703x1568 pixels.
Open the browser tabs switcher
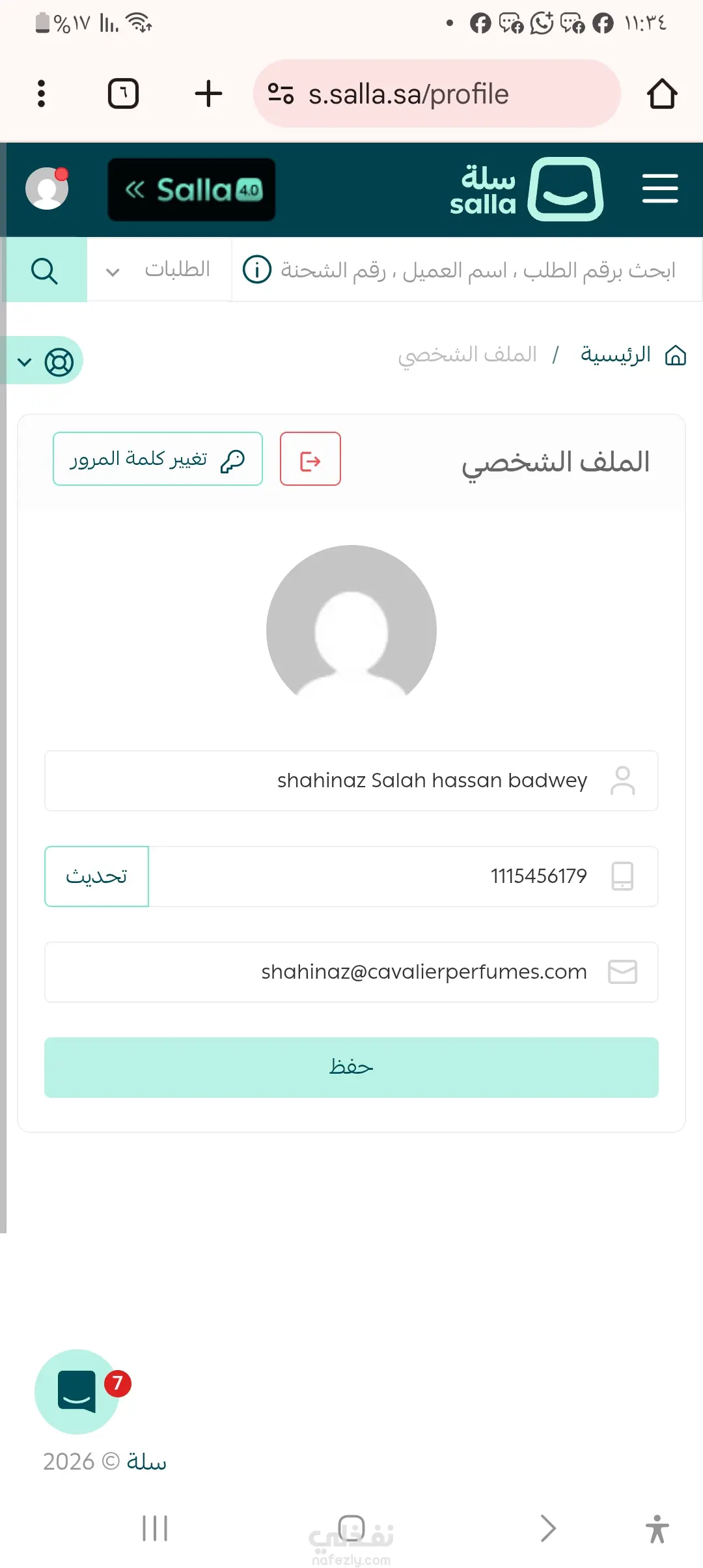tap(123, 94)
